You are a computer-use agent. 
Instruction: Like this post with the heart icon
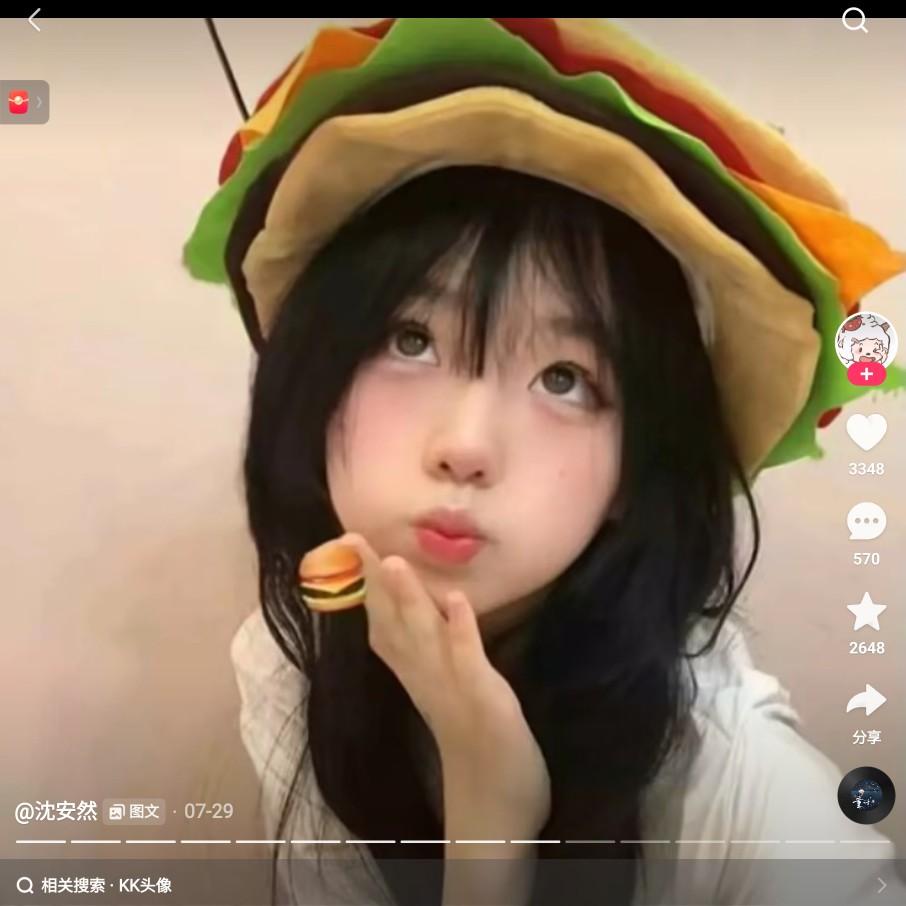click(x=866, y=433)
